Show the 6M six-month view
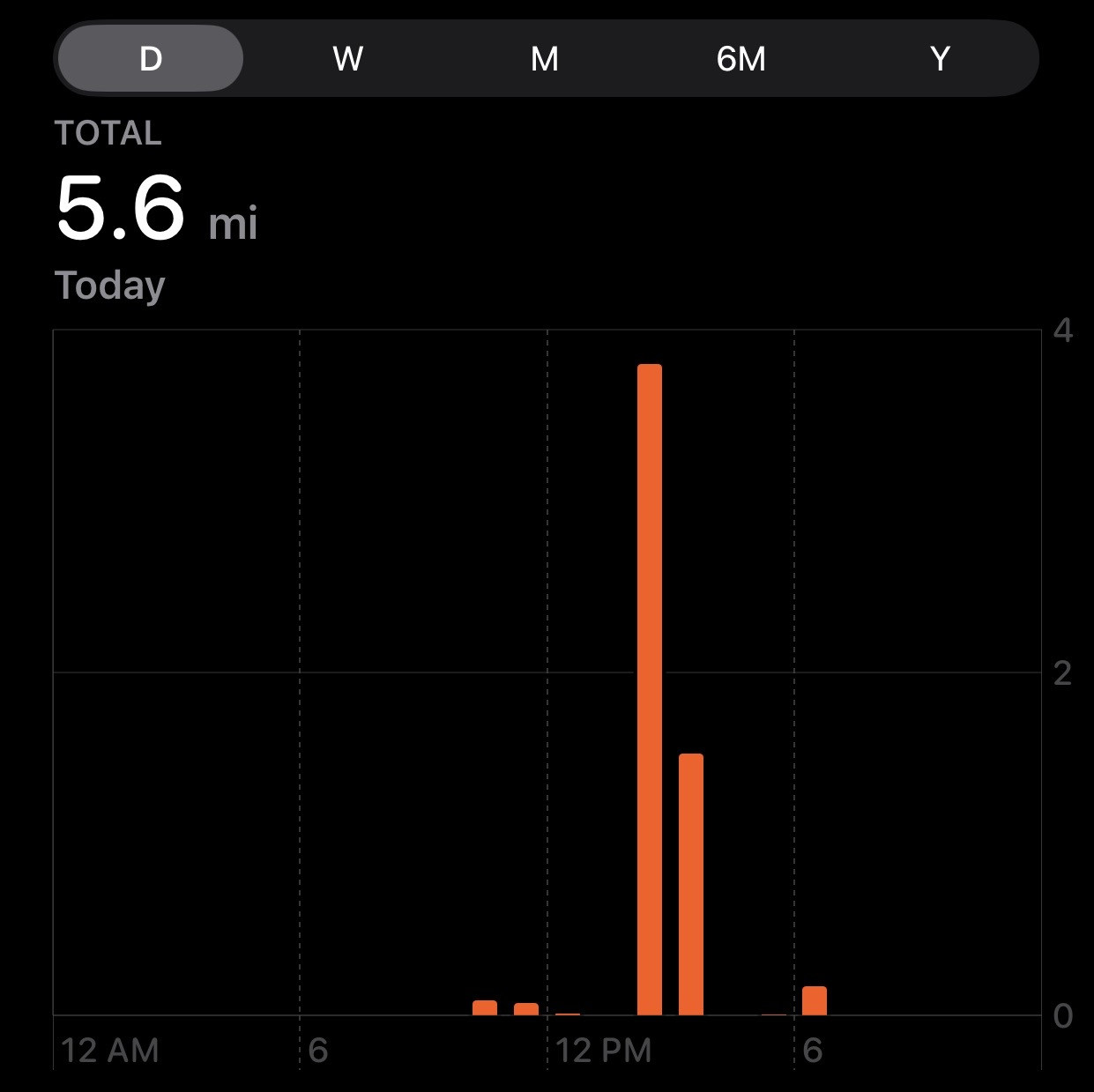This screenshot has width=1094, height=1092. coord(741,58)
